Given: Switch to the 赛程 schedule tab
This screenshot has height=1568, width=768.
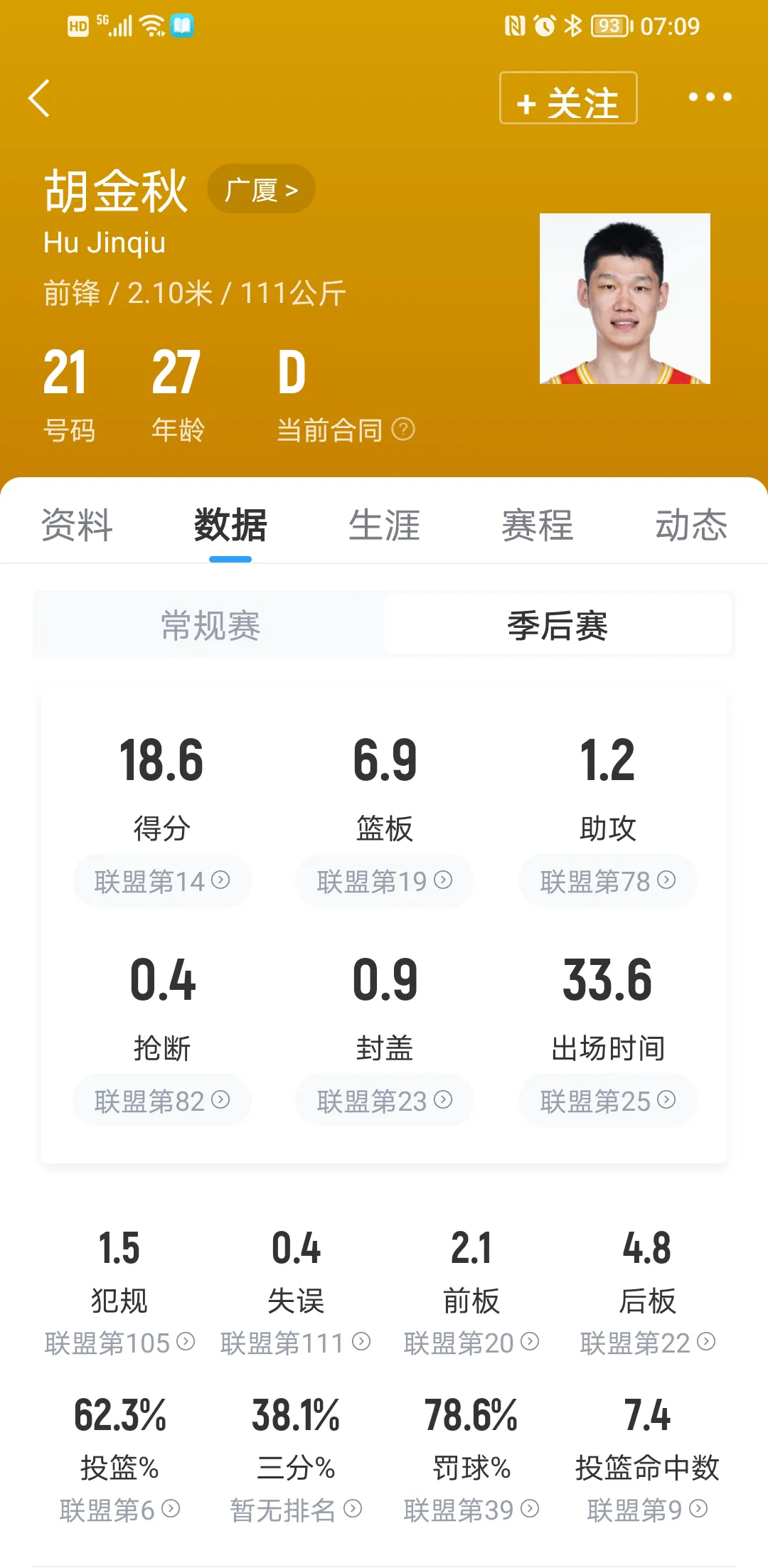Looking at the screenshot, I should pyautogui.click(x=538, y=525).
